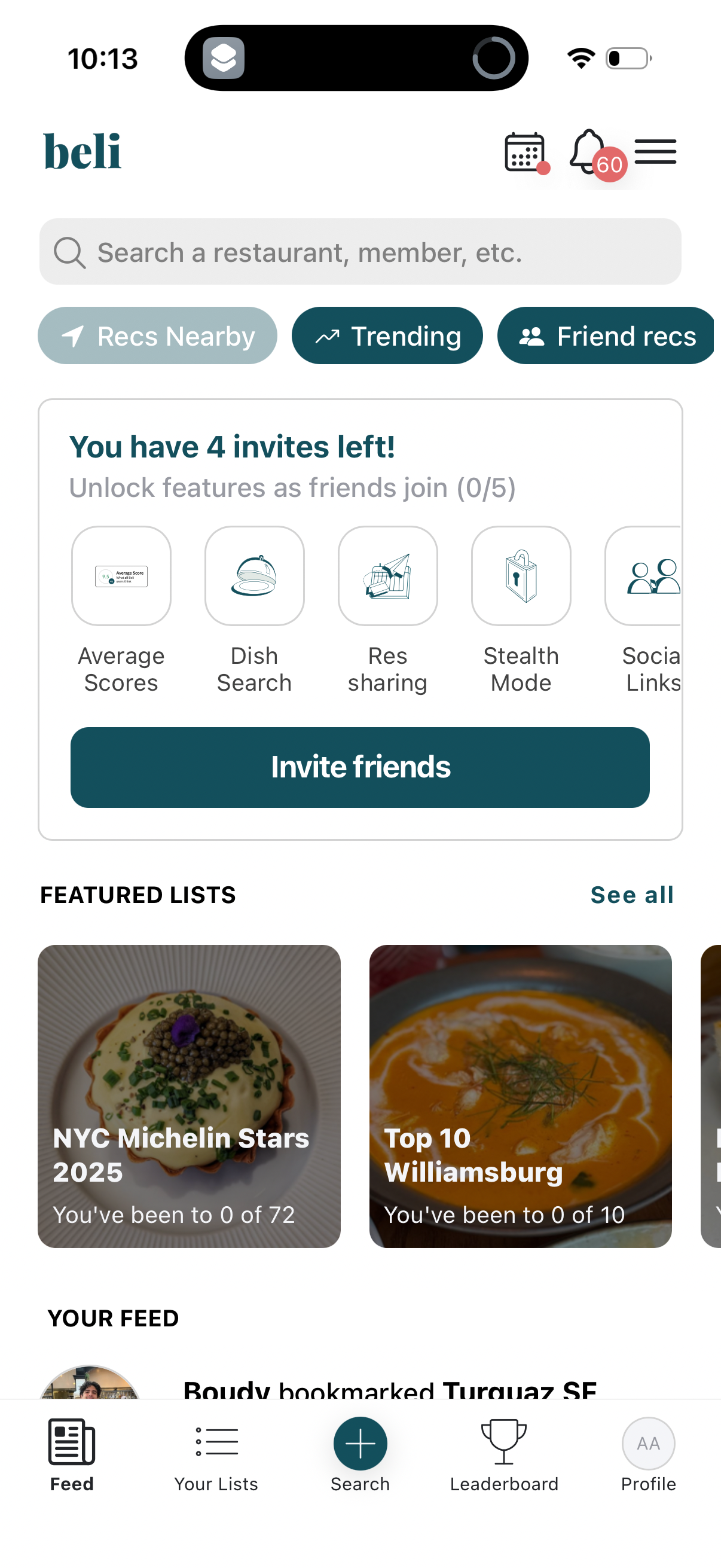The width and height of the screenshot is (721, 1568).
Task: Toggle the Recs Nearby filter chip
Action: click(x=157, y=335)
